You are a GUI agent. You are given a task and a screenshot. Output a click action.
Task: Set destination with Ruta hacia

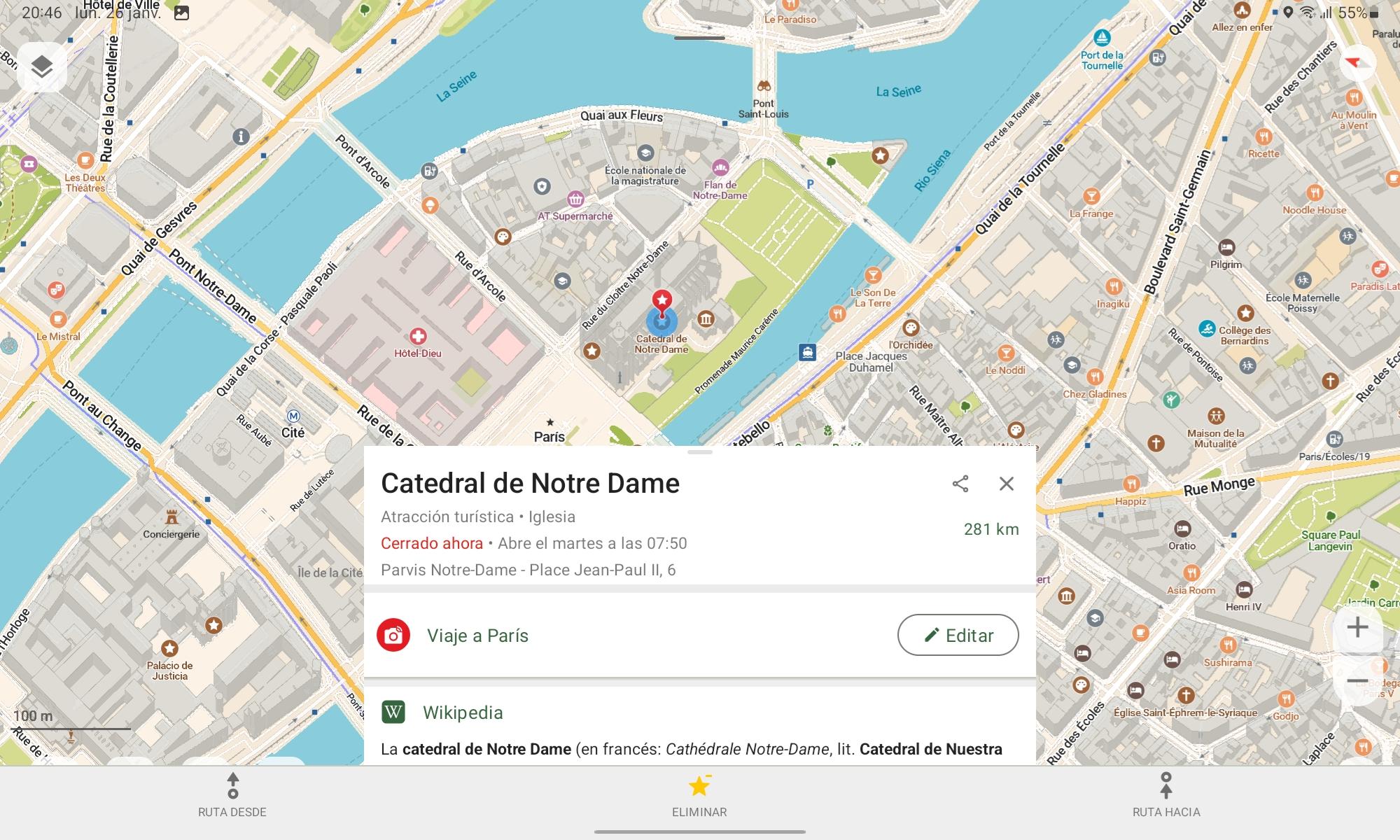coord(1166,795)
